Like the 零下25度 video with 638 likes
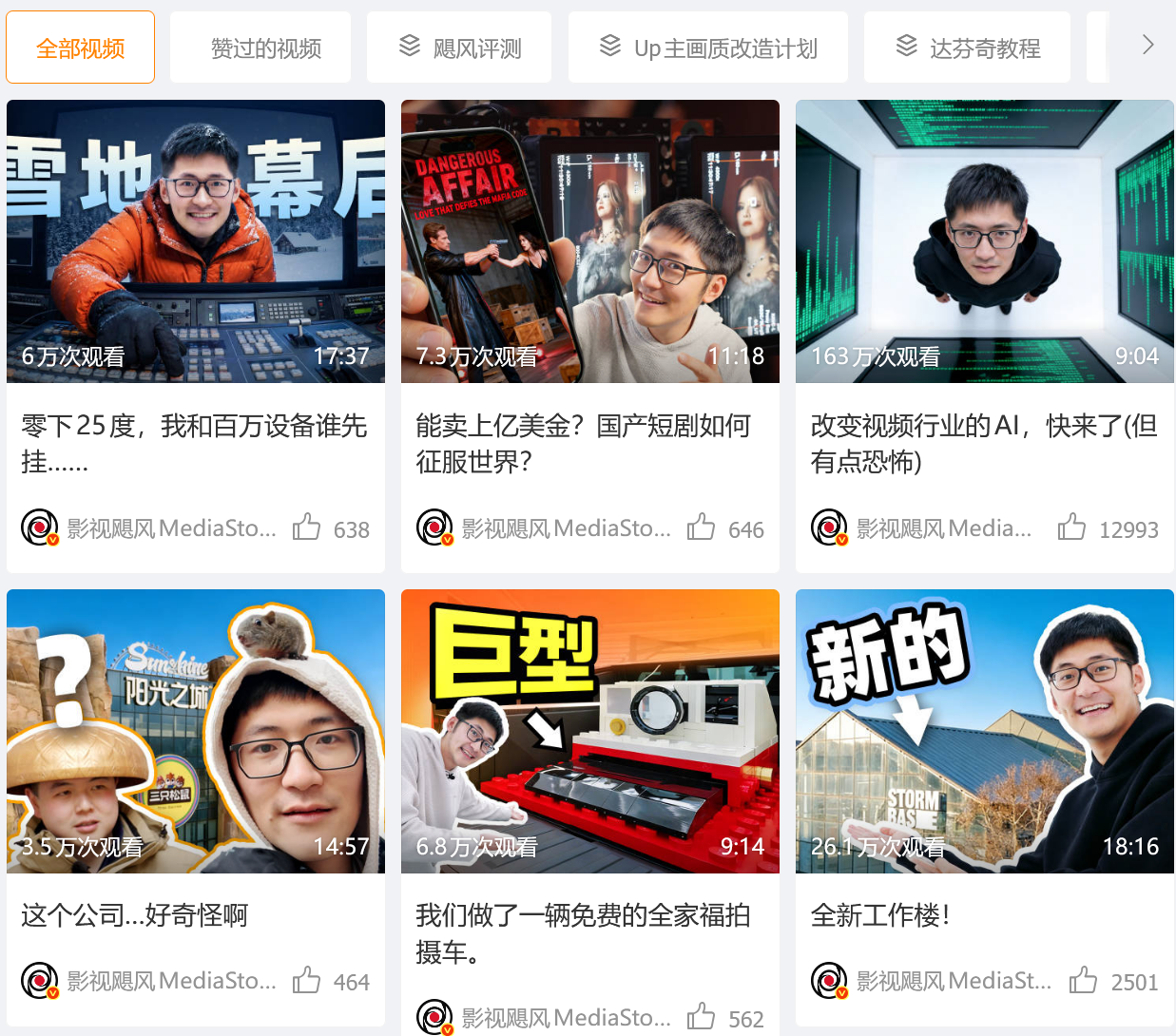This screenshot has height=1036, width=1176. pyautogui.click(x=307, y=528)
